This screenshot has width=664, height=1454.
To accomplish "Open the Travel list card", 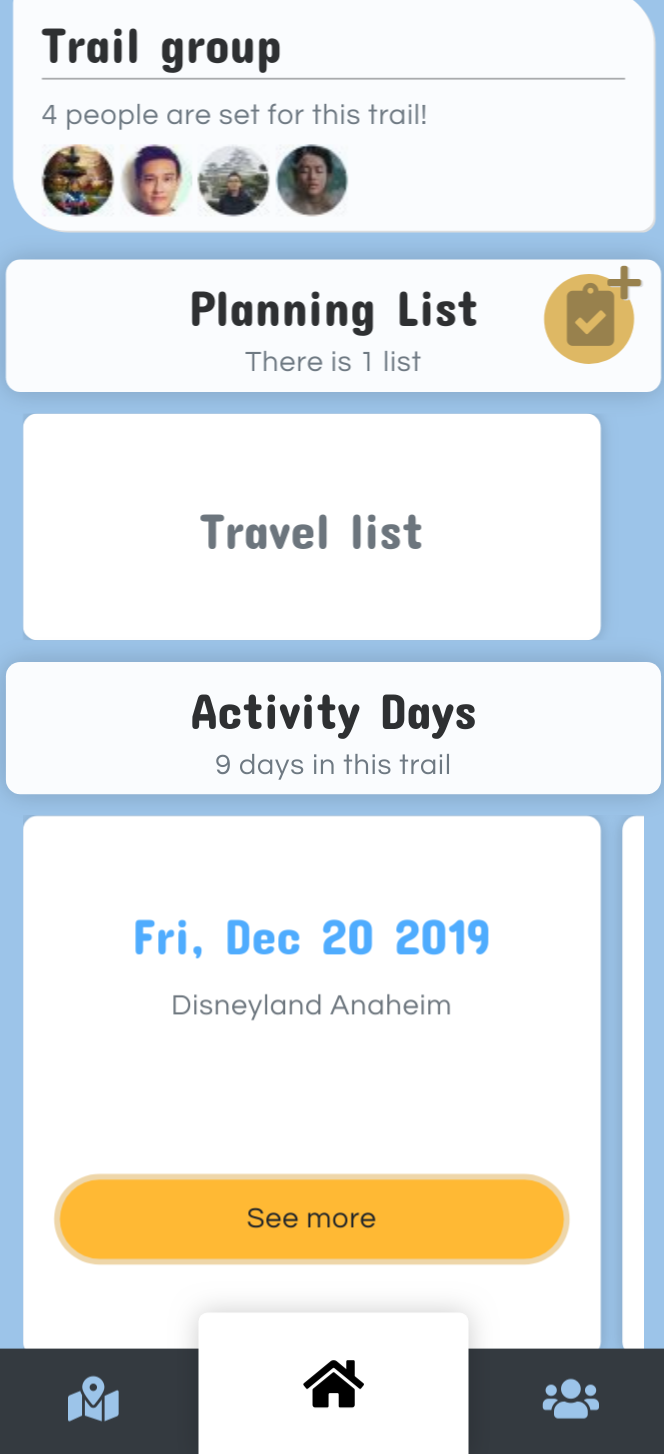I will [312, 527].
